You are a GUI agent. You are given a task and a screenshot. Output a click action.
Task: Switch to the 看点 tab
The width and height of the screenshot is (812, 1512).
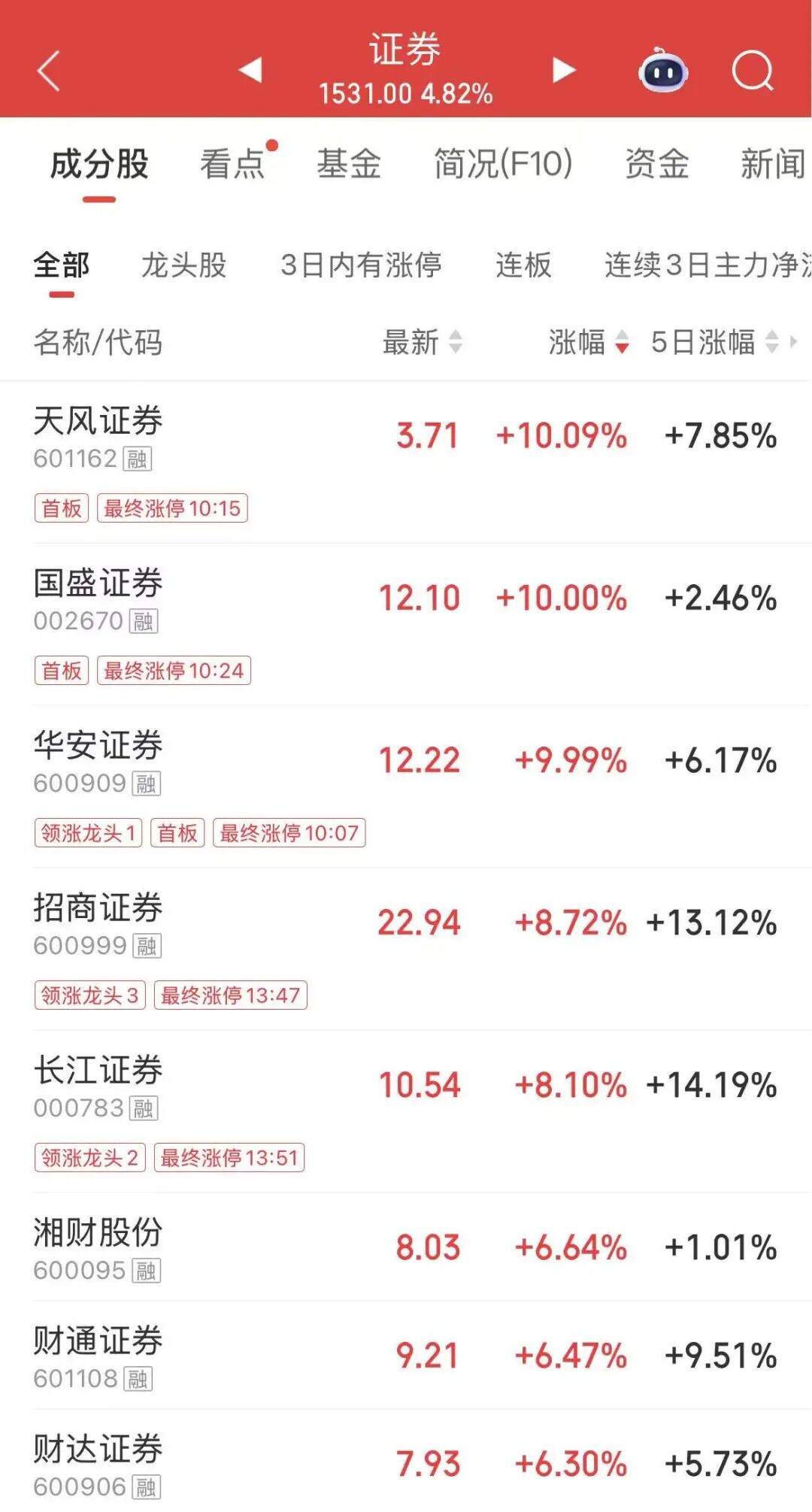click(x=232, y=164)
